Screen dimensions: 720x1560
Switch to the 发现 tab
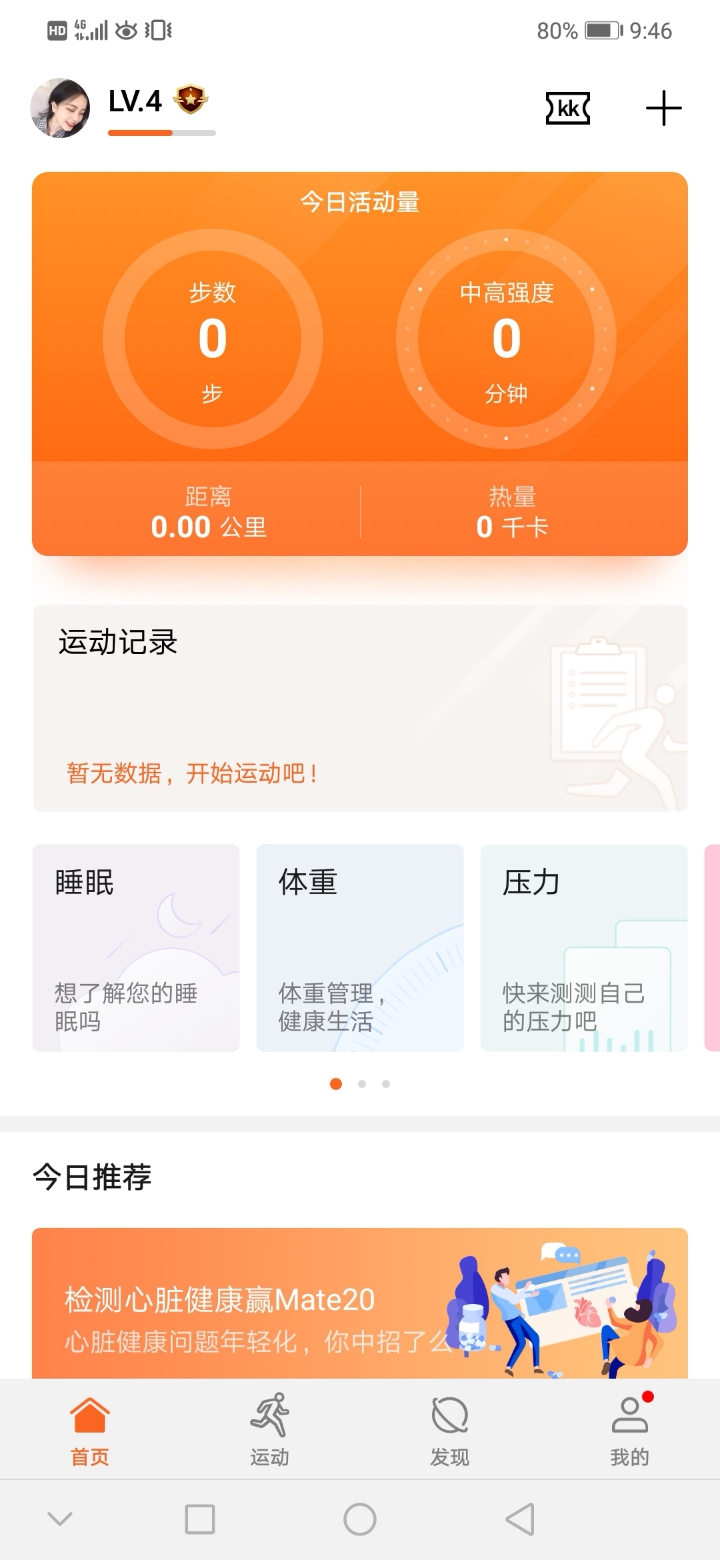pyautogui.click(x=449, y=1429)
